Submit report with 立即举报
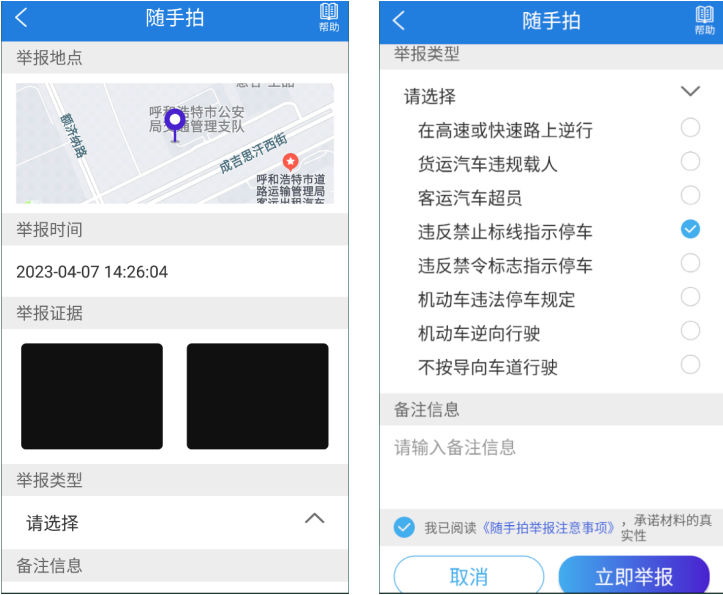The image size is (723, 595). pyautogui.click(x=633, y=576)
